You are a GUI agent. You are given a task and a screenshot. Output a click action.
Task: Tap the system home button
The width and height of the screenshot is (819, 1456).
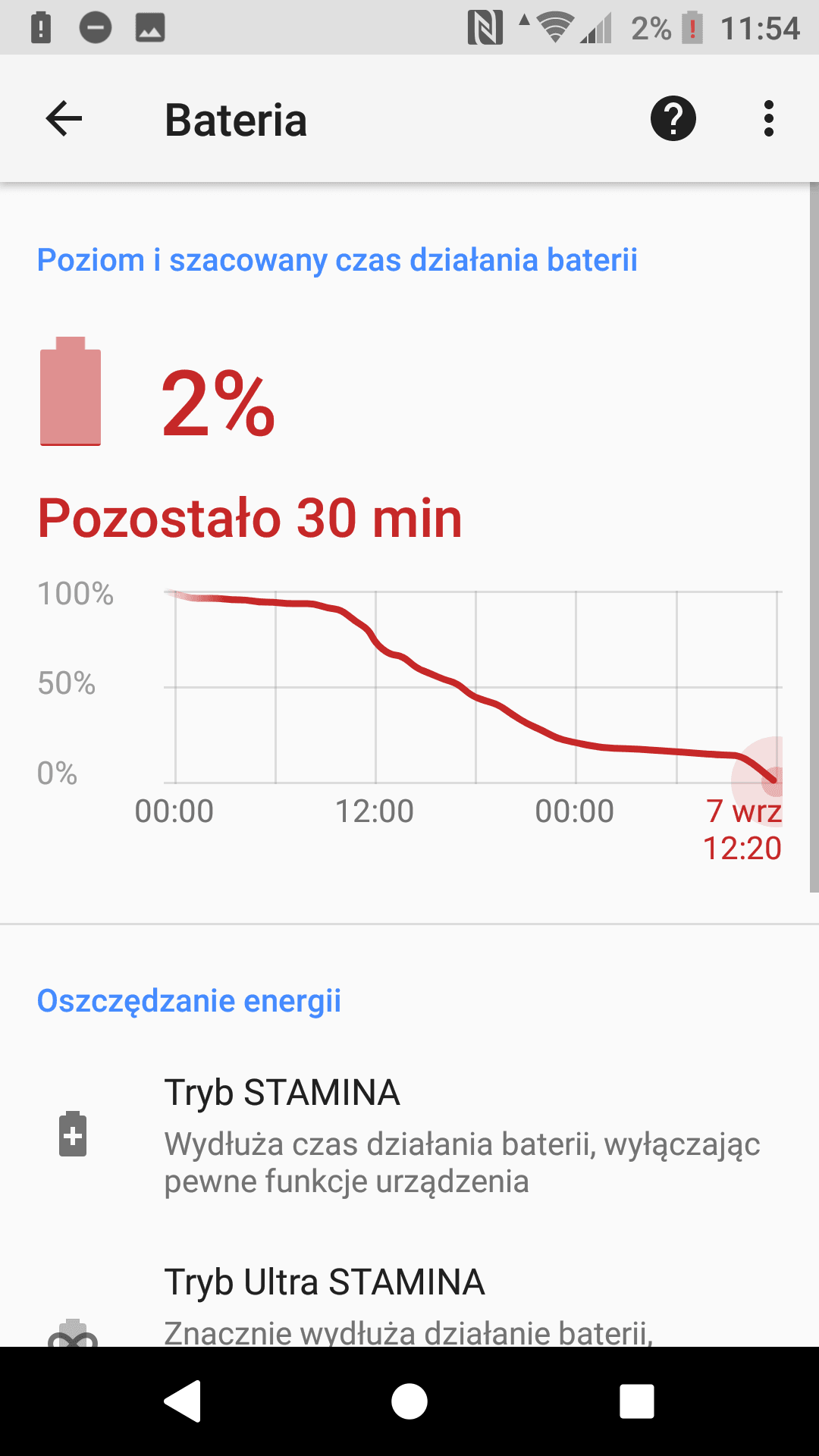tap(409, 1401)
